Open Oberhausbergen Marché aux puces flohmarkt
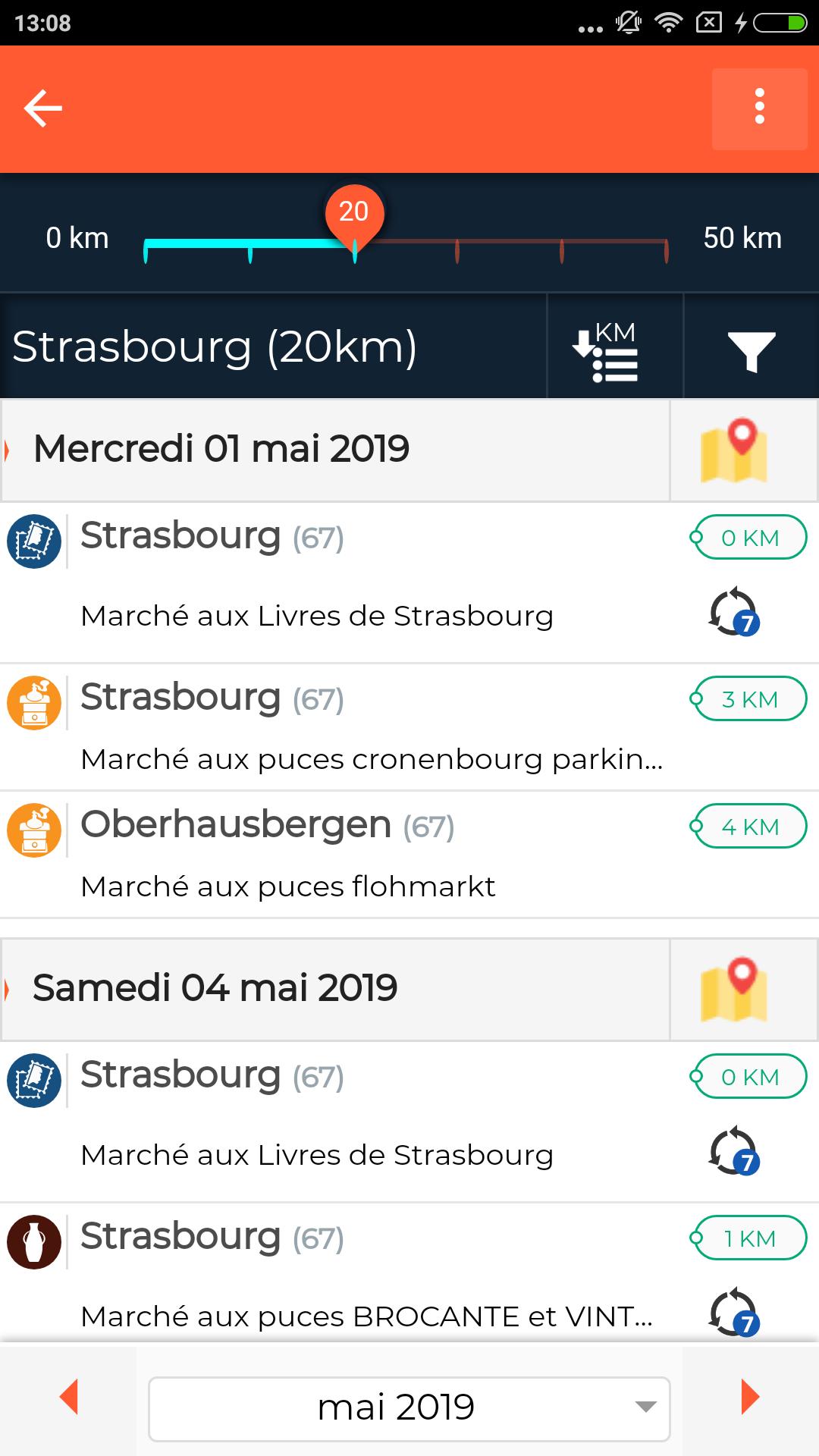 409,855
